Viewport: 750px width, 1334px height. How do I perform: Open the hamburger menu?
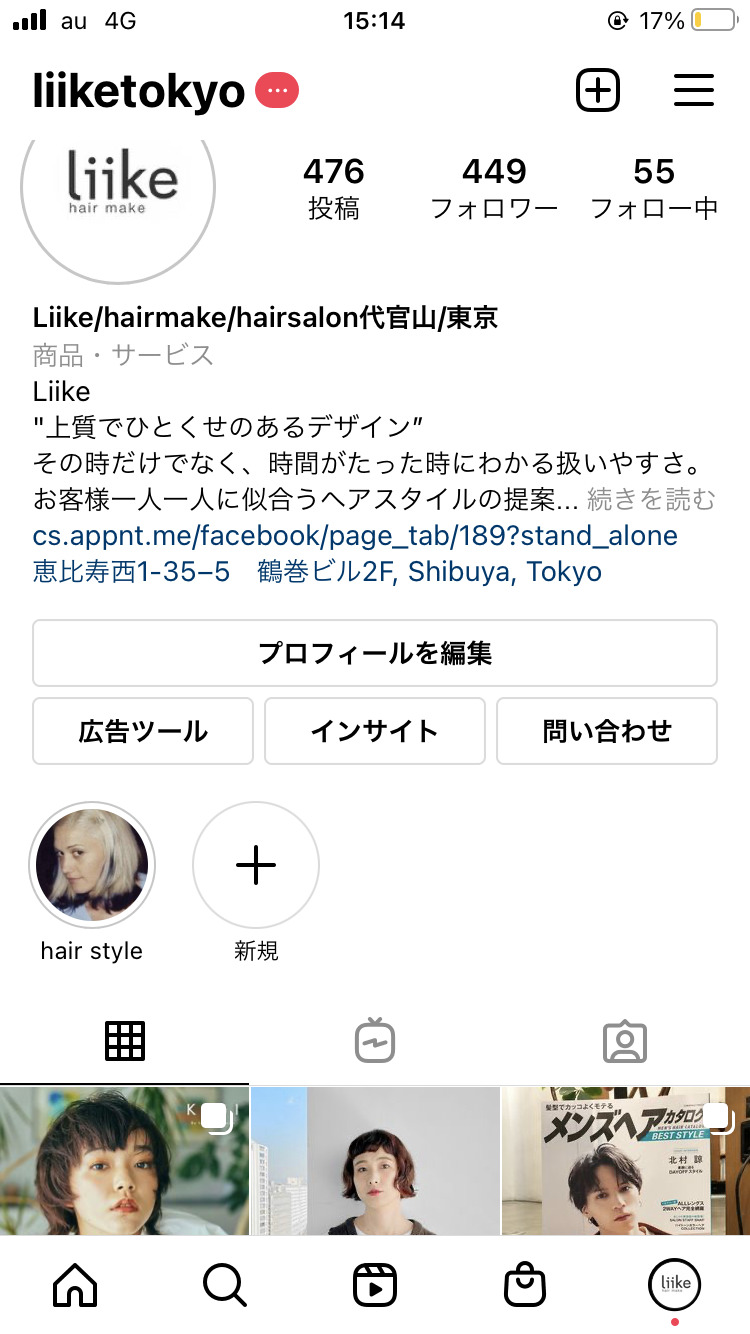(693, 91)
